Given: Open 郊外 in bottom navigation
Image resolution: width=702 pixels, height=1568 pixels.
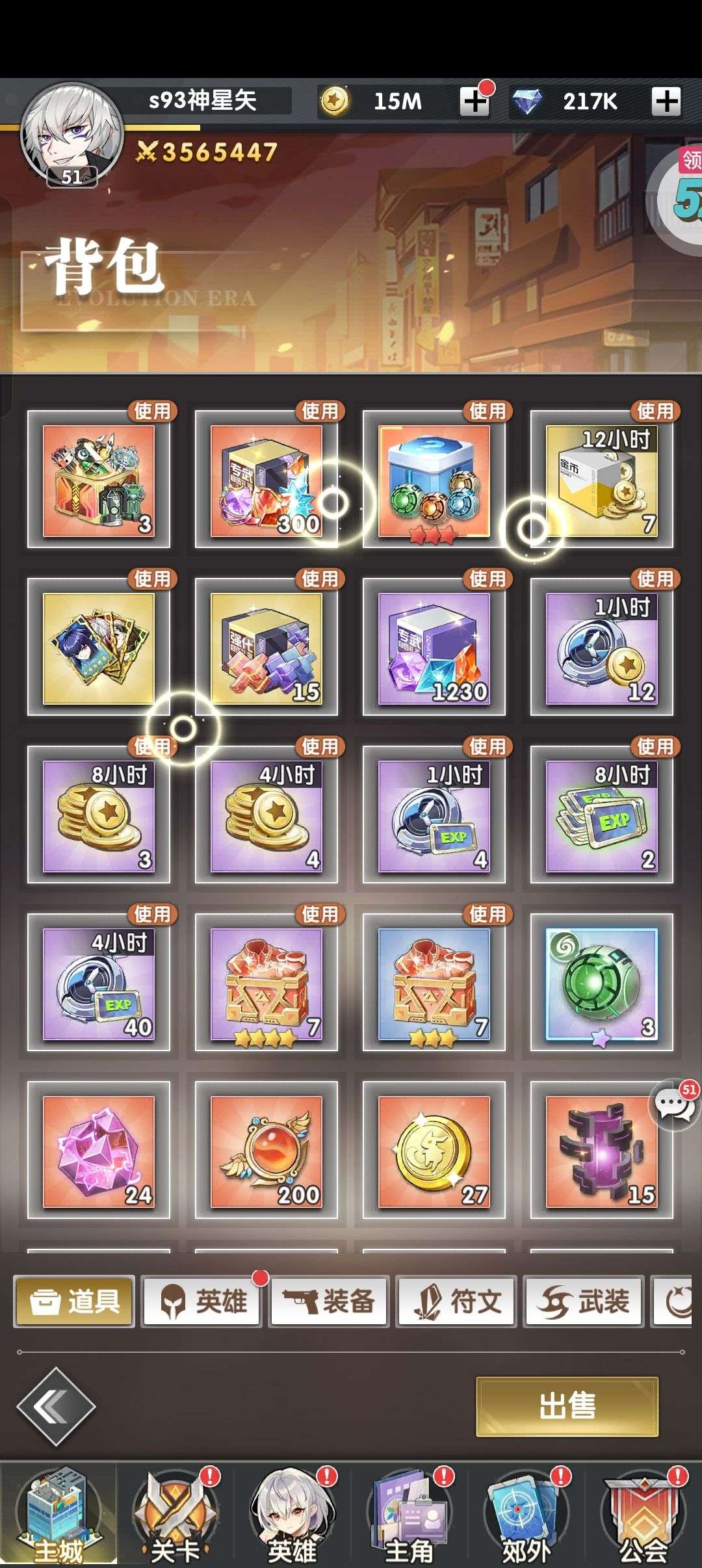Looking at the screenshot, I should (x=525, y=1515).
